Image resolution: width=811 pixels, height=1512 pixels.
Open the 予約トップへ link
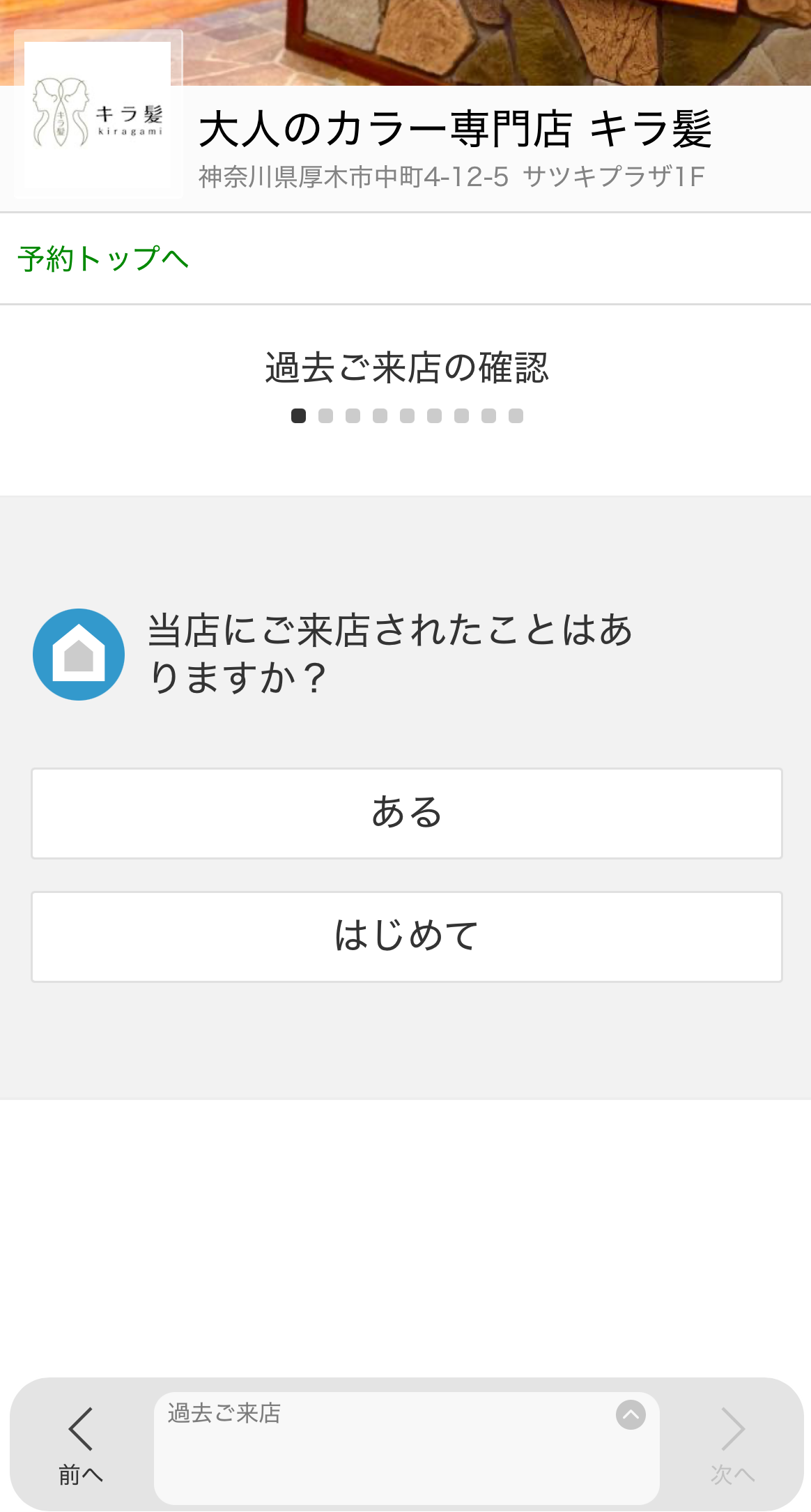click(103, 259)
